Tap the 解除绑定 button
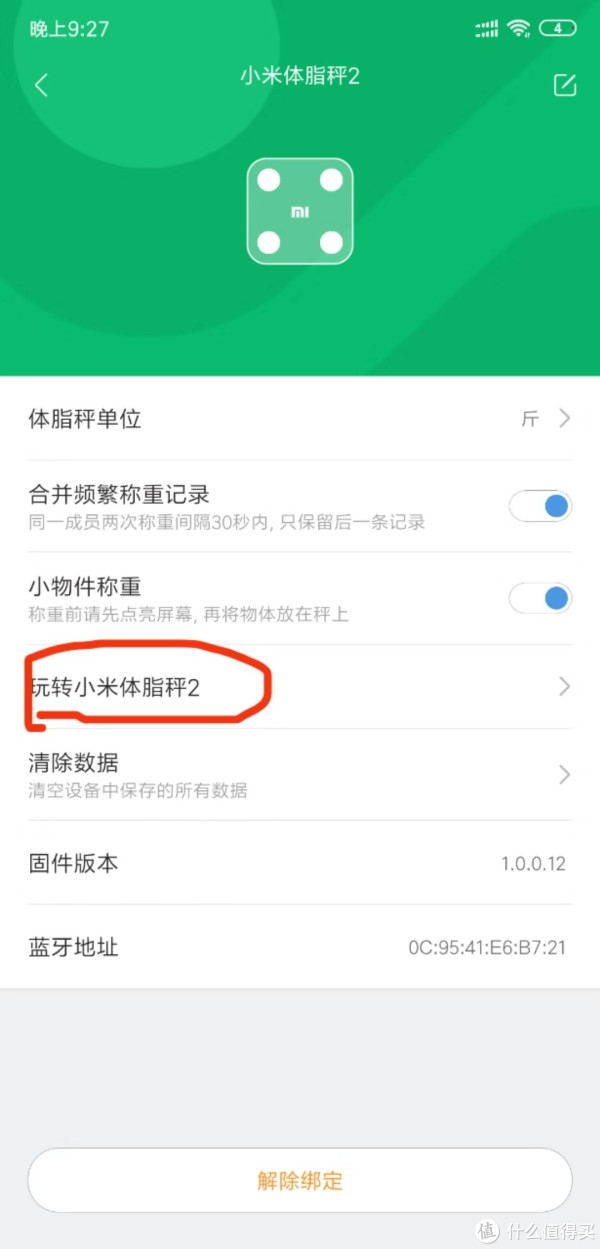 pyautogui.click(x=300, y=1180)
